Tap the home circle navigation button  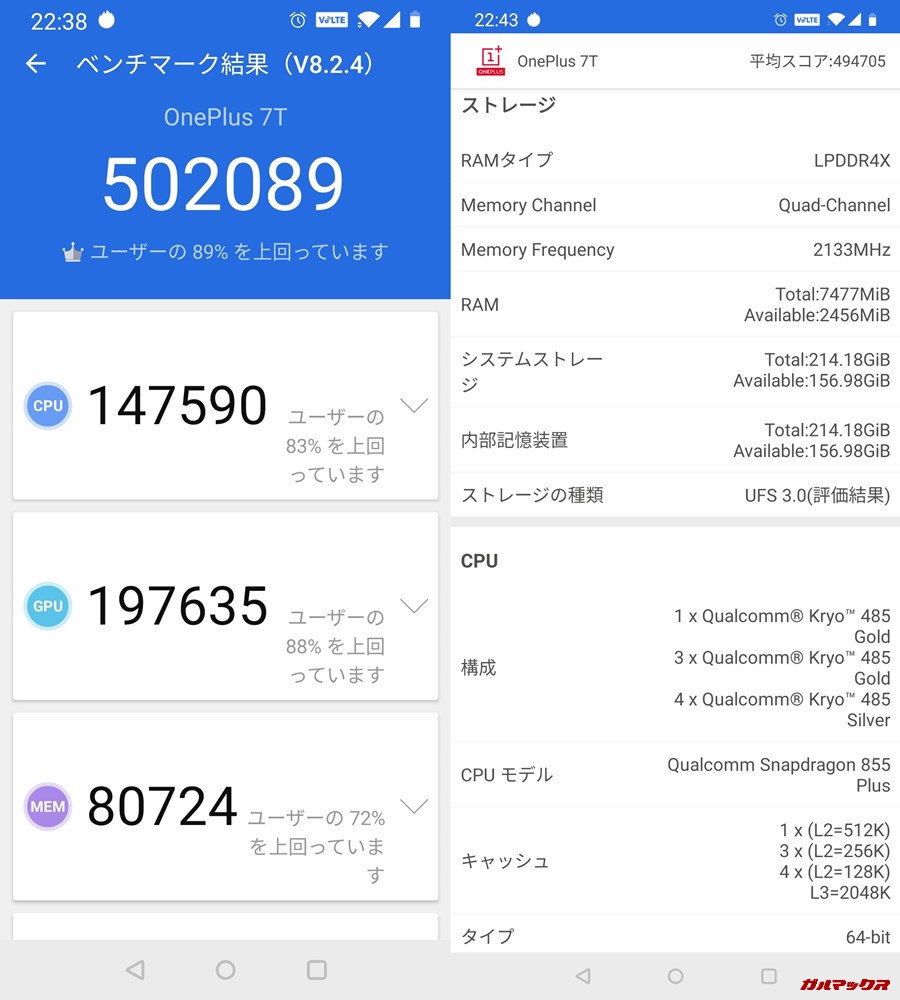click(x=225, y=970)
